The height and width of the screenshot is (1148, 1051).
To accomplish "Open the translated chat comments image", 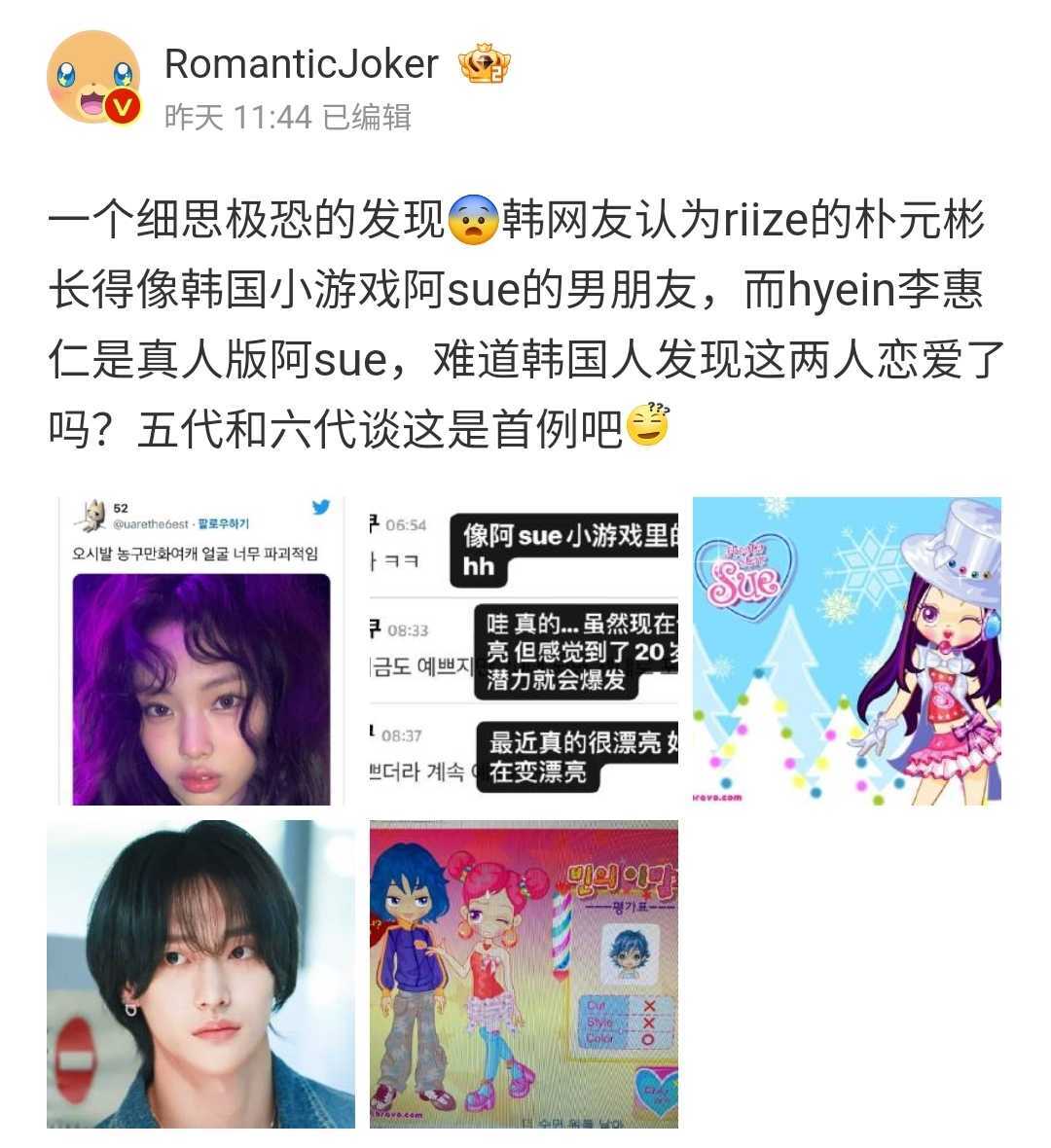I will point(524,651).
